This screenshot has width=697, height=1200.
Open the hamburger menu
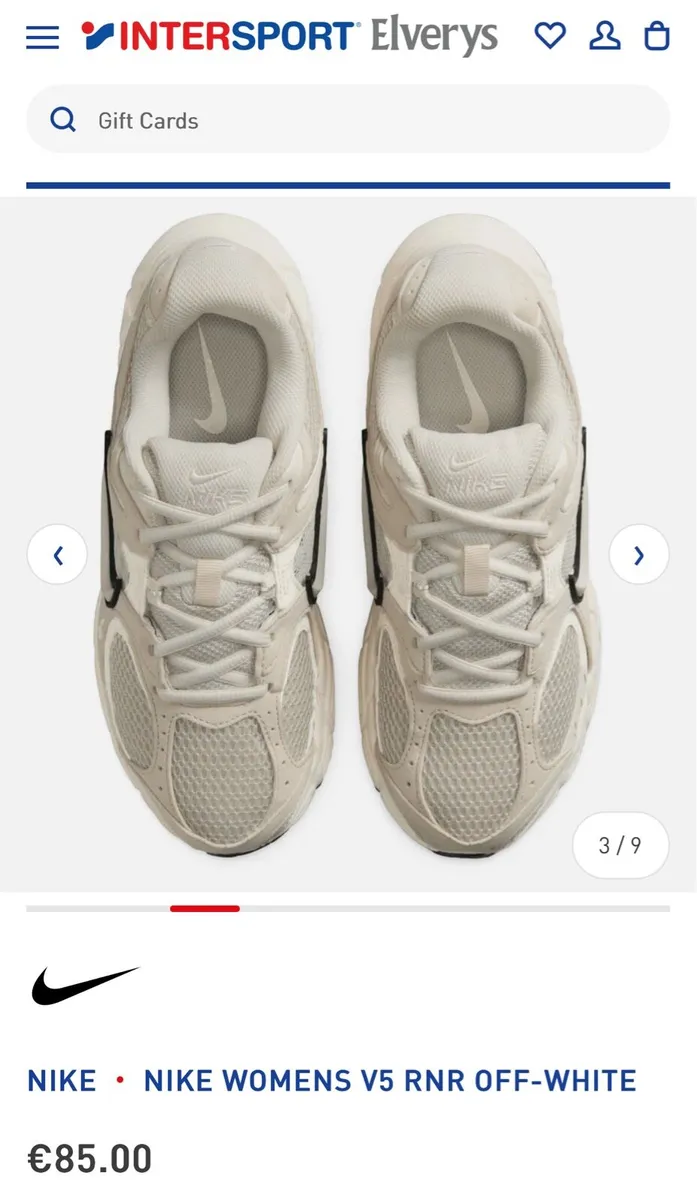pyautogui.click(x=42, y=38)
